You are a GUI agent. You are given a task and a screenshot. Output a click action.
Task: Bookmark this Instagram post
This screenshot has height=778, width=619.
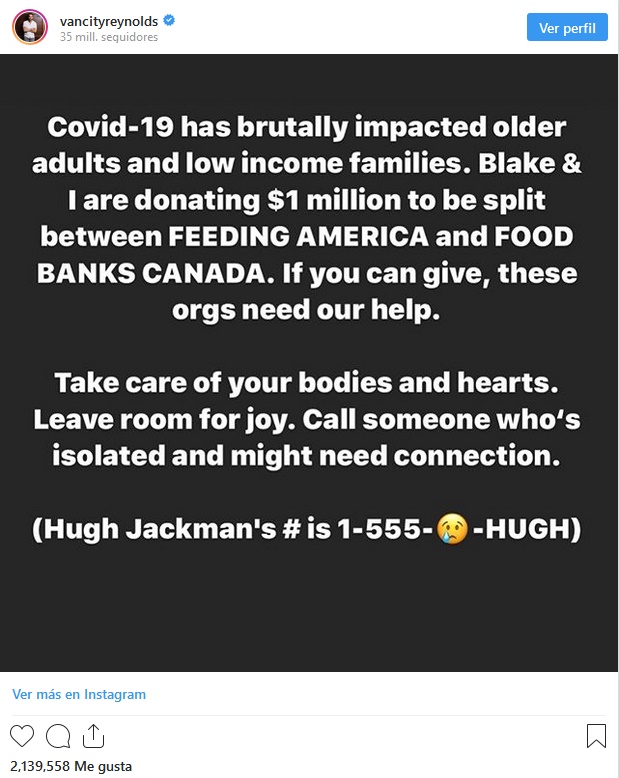596,736
